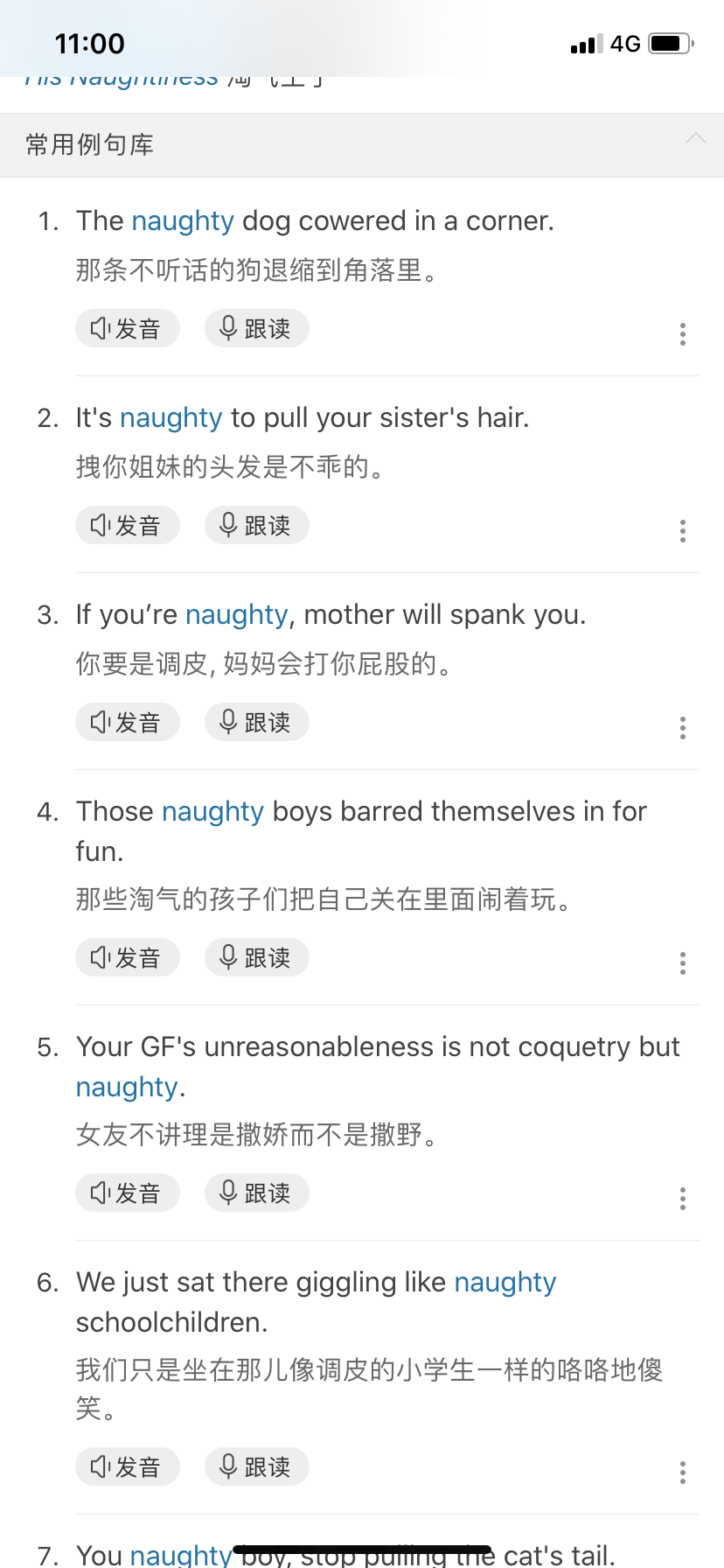This screenshot has height=1568, width=724.
Task: Start 跟读 recording for sentence 4
Action: tap(256, 957)
